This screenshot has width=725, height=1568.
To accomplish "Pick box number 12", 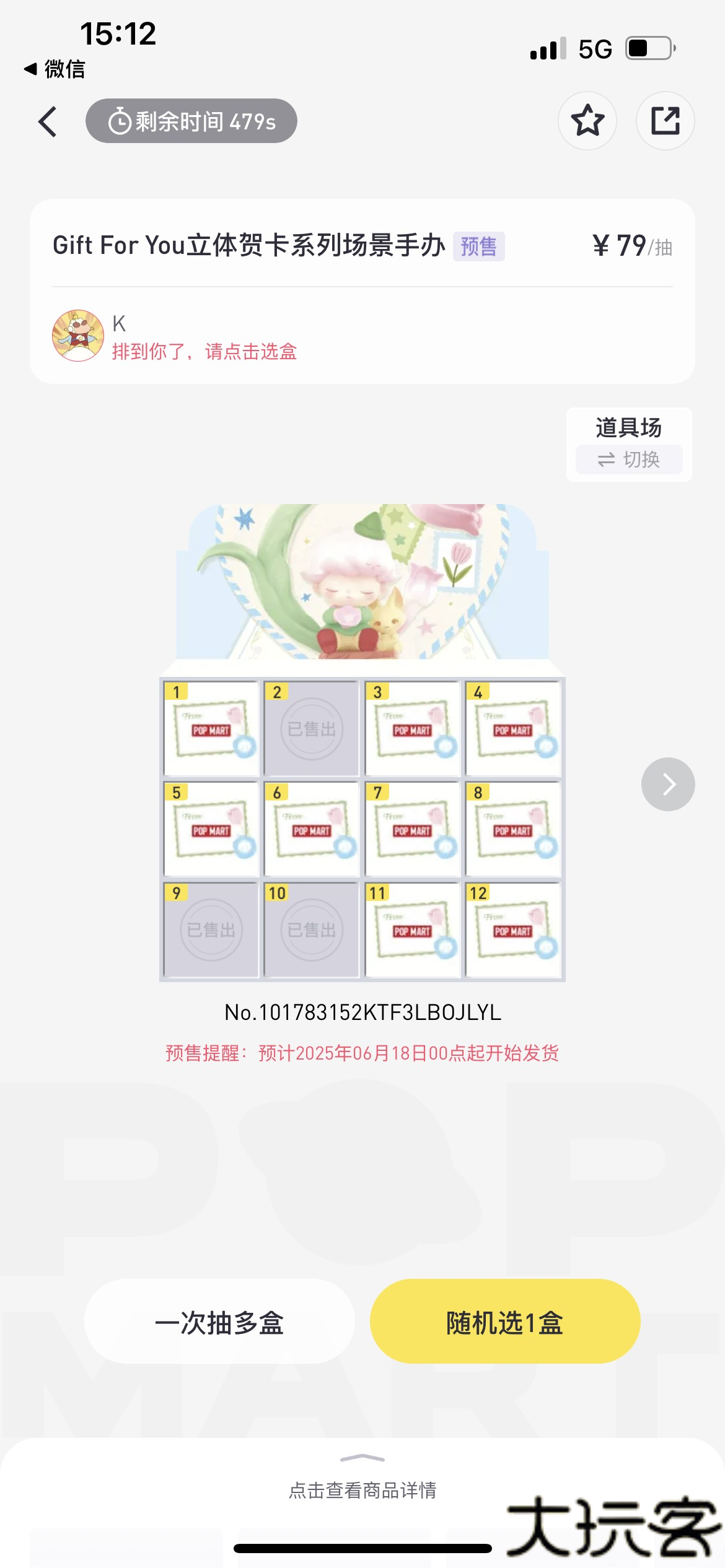I will click(513, 930).
